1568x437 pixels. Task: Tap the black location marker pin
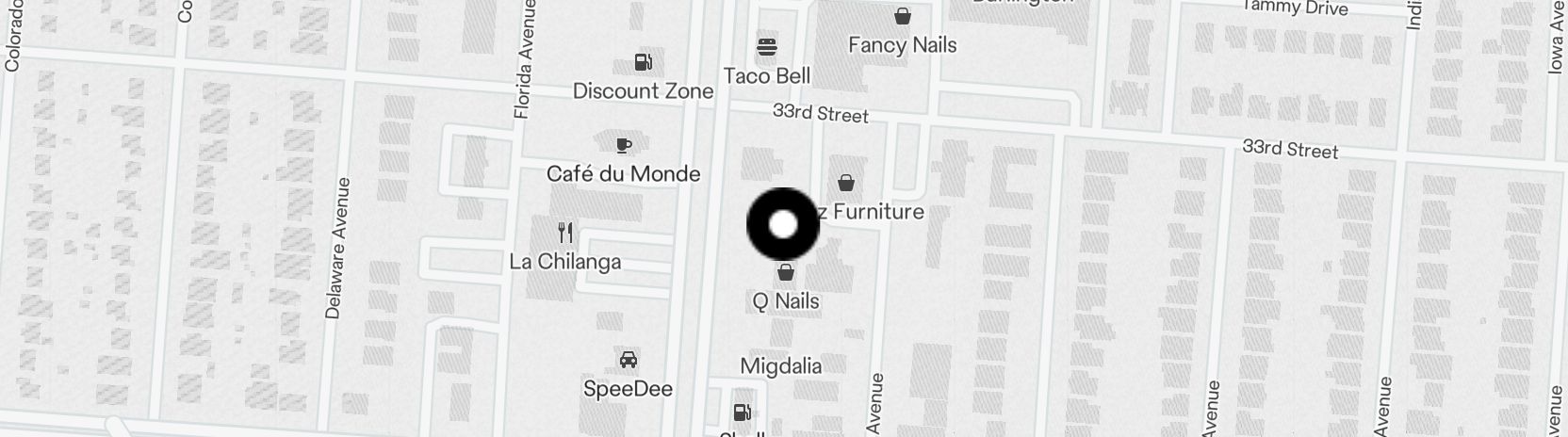pos(782,225)
